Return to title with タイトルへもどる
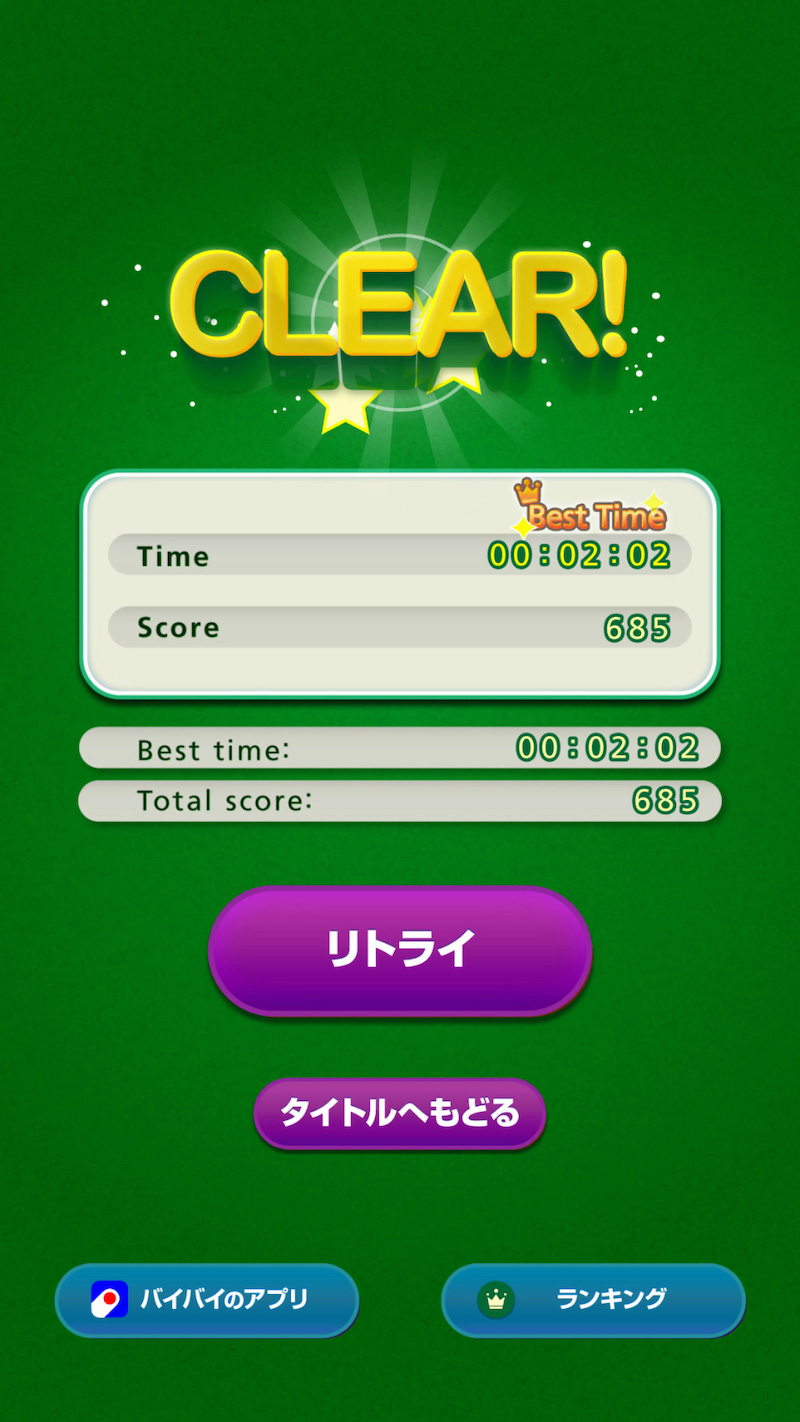The width and height of the screenshot is (800, 1422). [400, 1112]
